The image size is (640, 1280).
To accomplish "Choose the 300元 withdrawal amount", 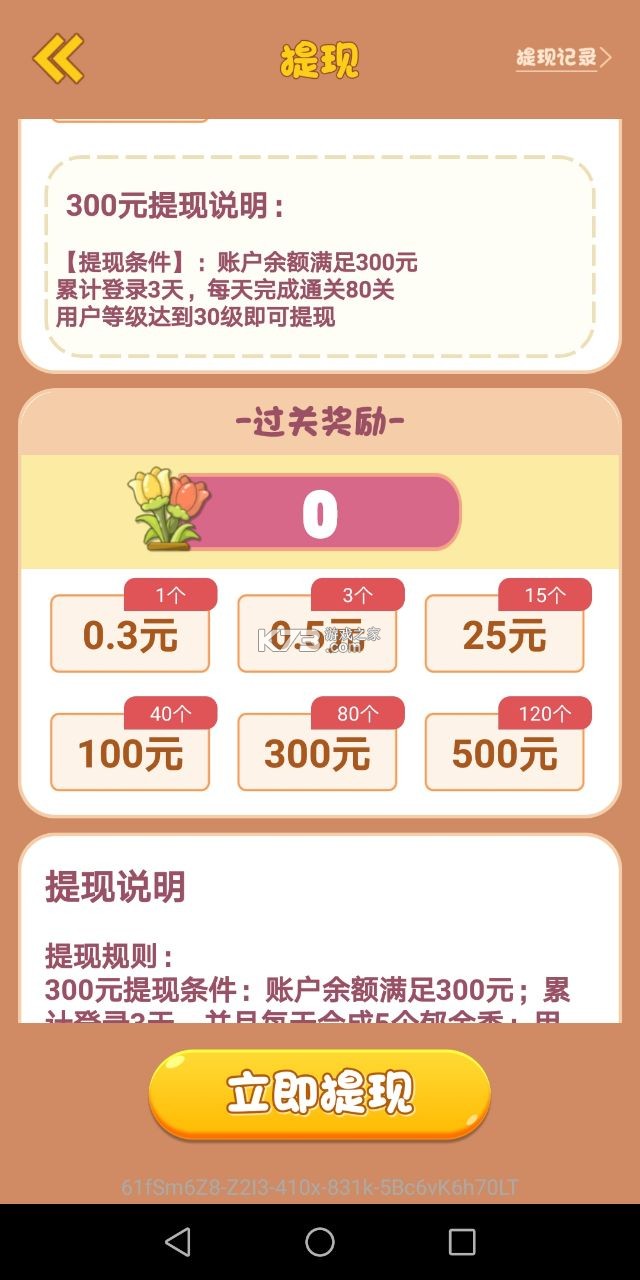I will 317,753.
